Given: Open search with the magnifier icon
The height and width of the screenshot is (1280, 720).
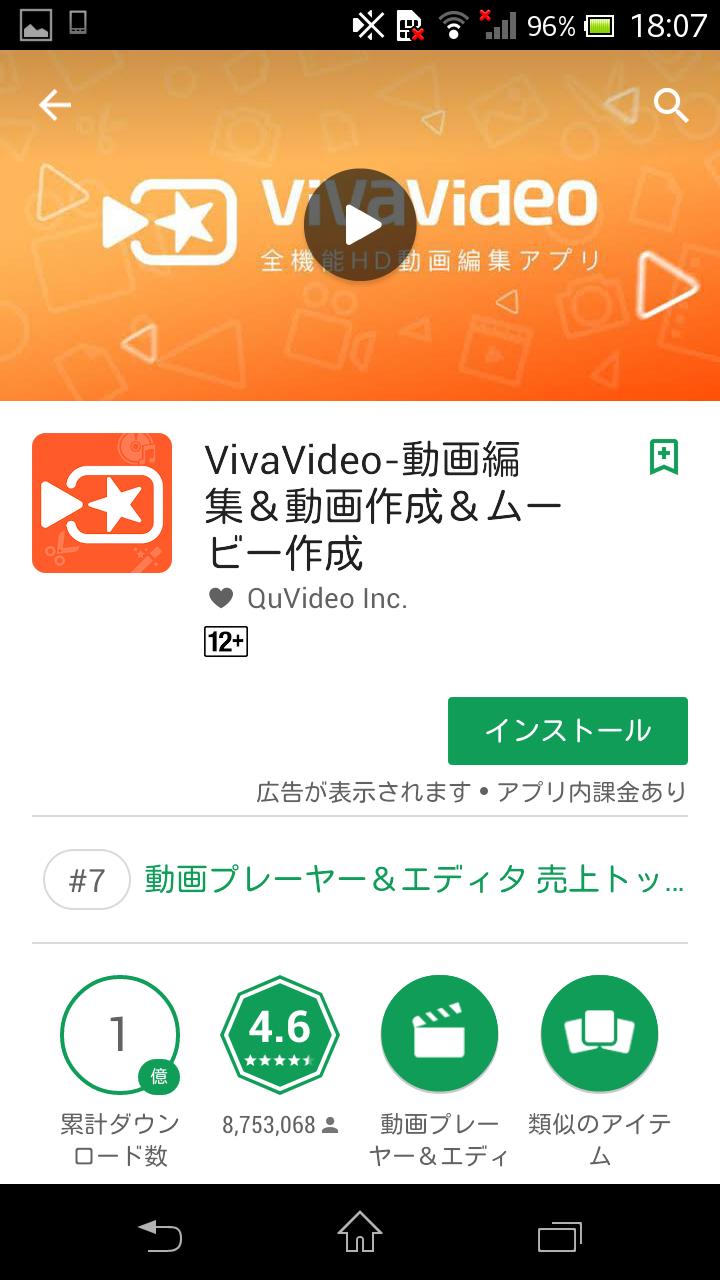Looking at the screenshot, I should [670, 105].
